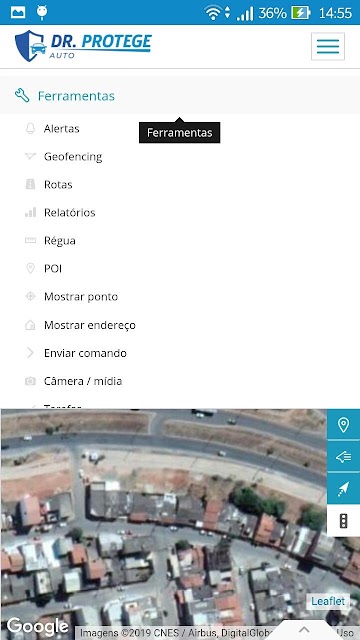
Task: Open the hamburger menu button
Action: [328, 47]
